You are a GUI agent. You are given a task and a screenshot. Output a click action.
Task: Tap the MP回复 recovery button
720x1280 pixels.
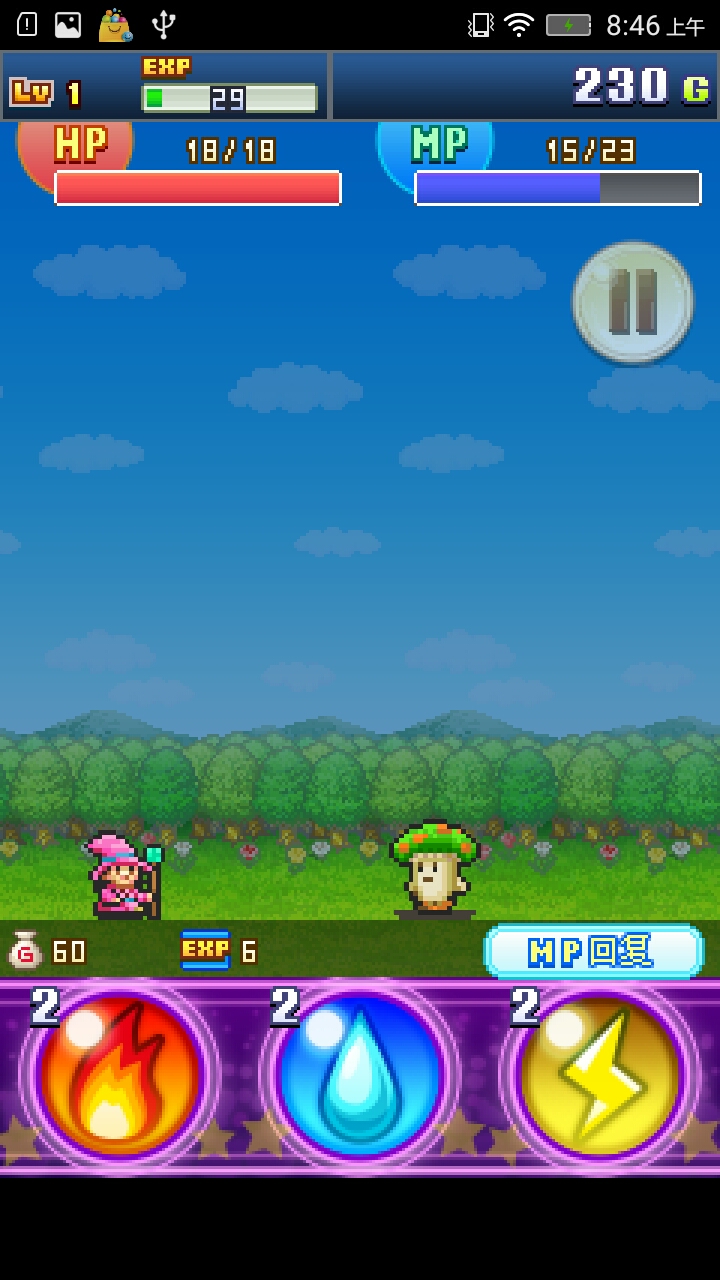click(x=594, y=951)
